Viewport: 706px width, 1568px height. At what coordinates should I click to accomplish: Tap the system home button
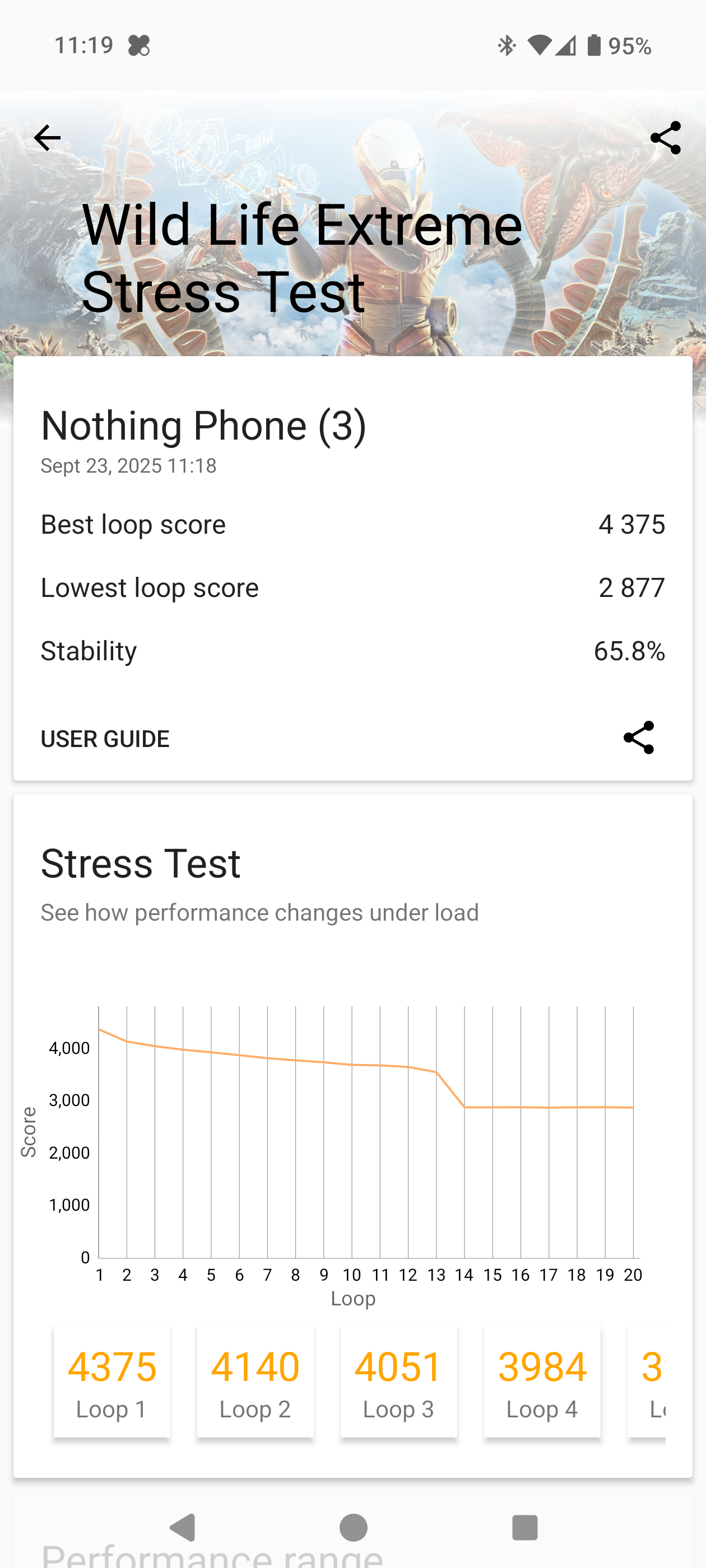coord(354,1527)
